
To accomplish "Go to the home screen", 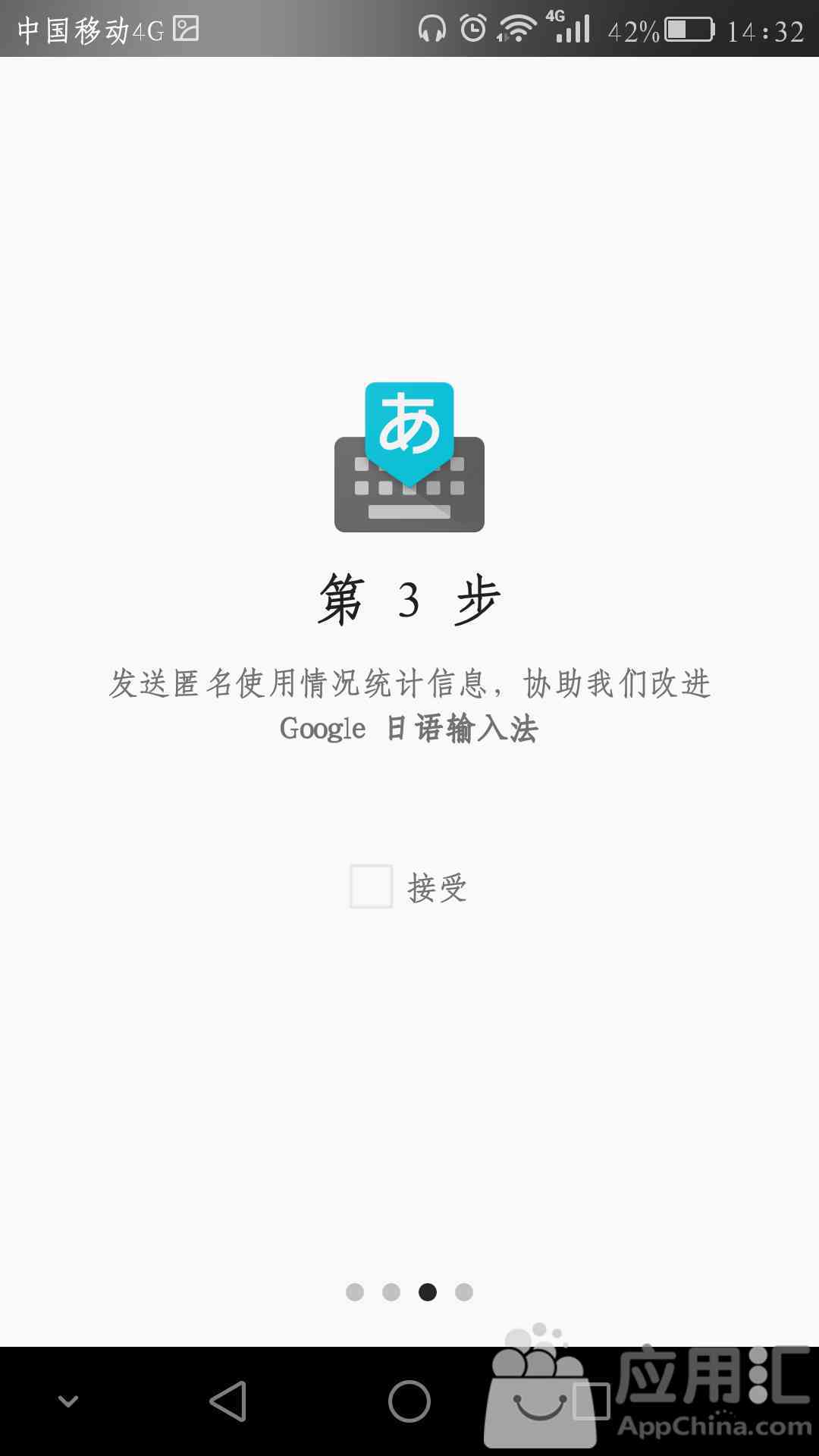I will pos(409,1401).
